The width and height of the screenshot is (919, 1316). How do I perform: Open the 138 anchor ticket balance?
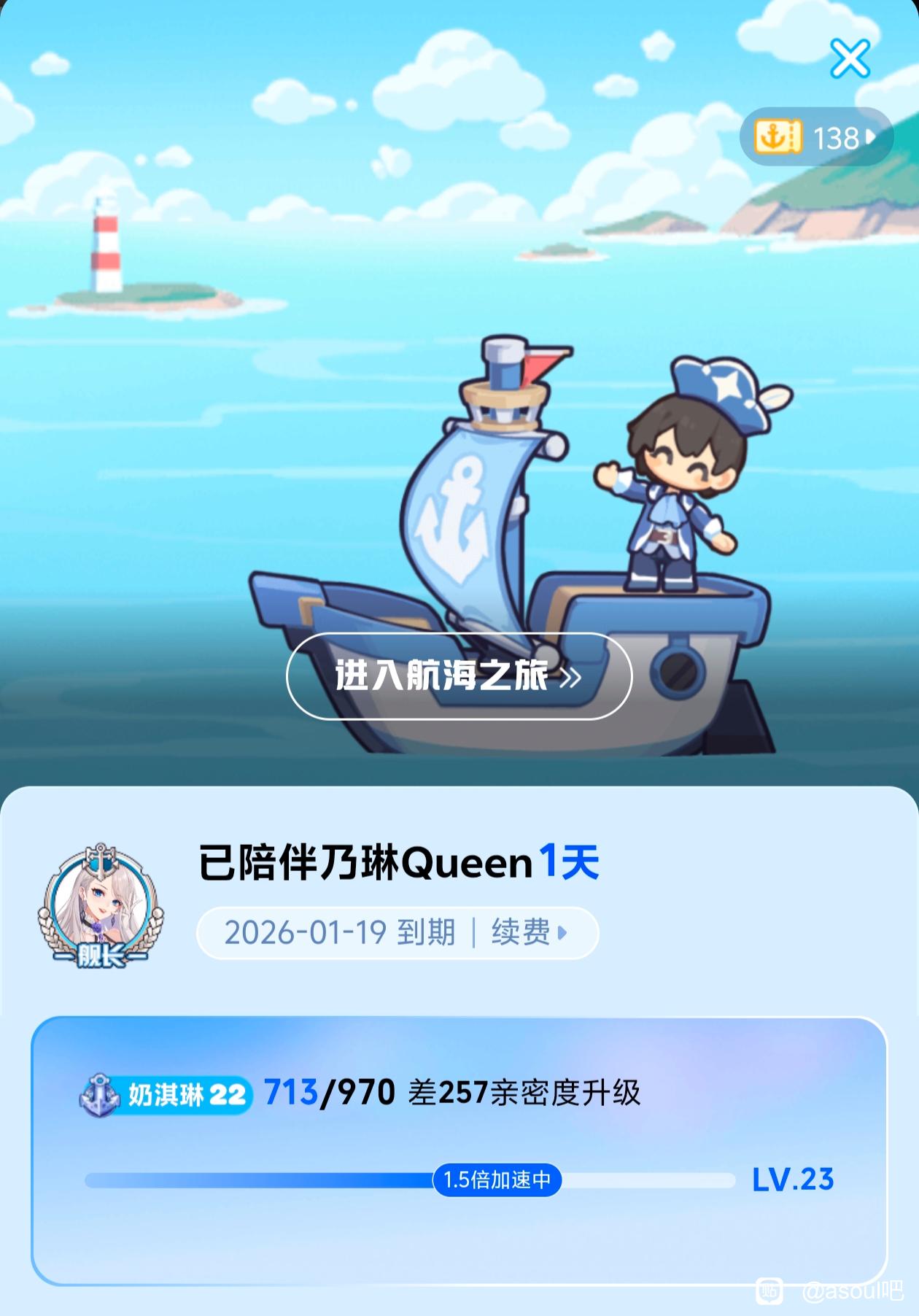(x=816, y=137)
